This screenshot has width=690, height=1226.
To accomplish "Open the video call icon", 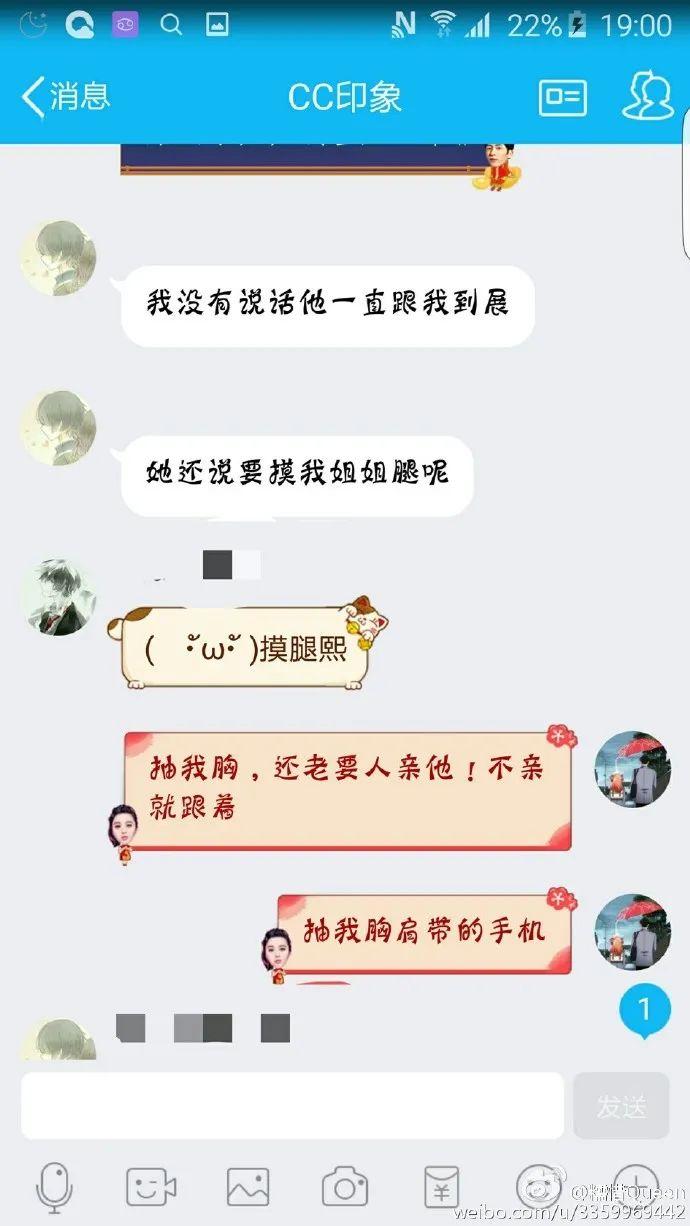I will tap(151, 1187).
